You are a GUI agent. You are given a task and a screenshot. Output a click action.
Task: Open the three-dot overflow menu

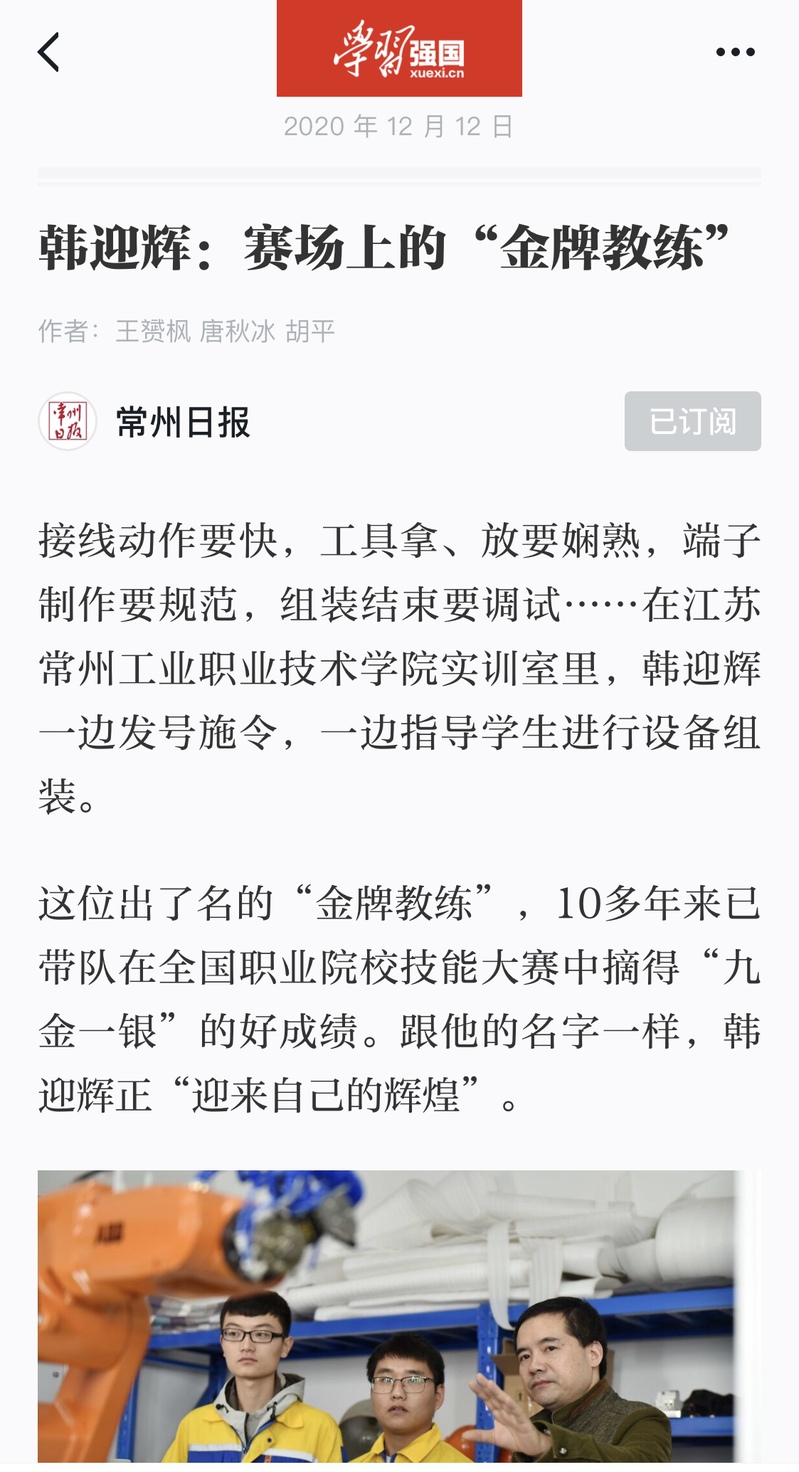735,52
